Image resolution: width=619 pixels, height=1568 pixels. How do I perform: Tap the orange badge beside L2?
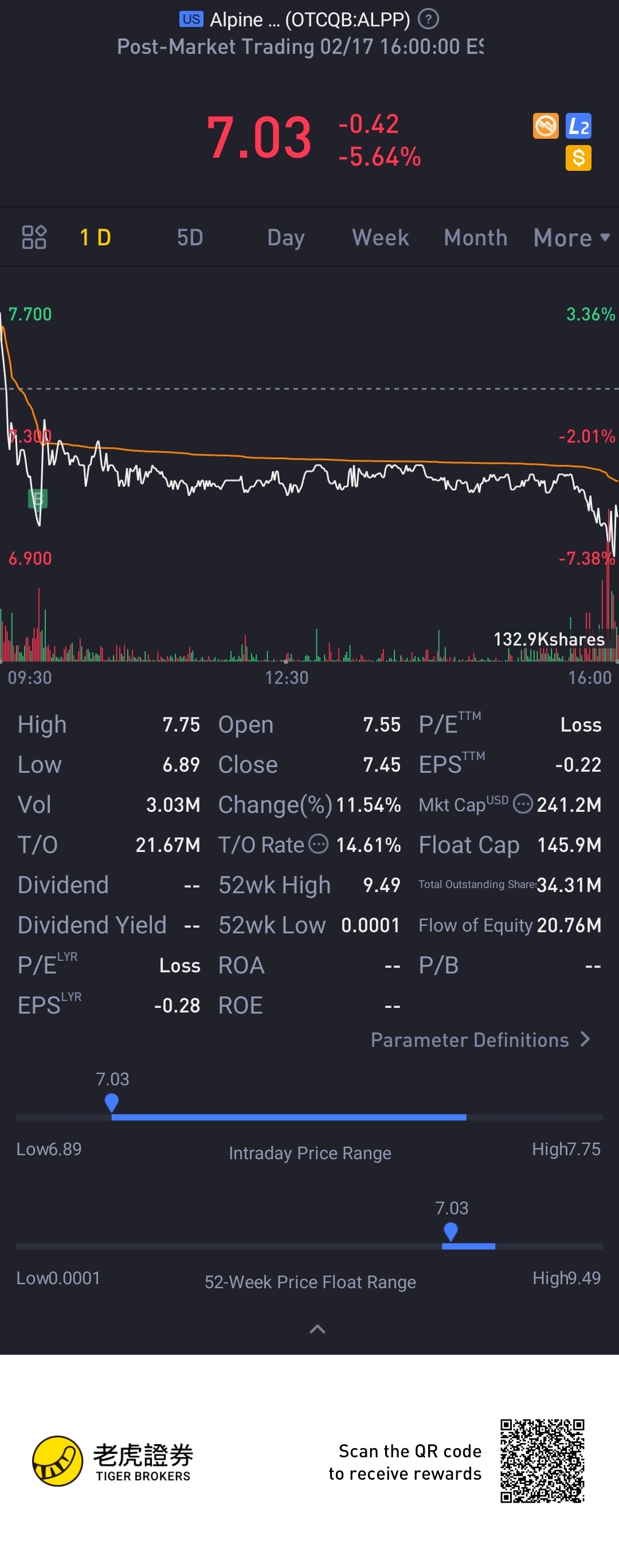(x=546, y=127)
